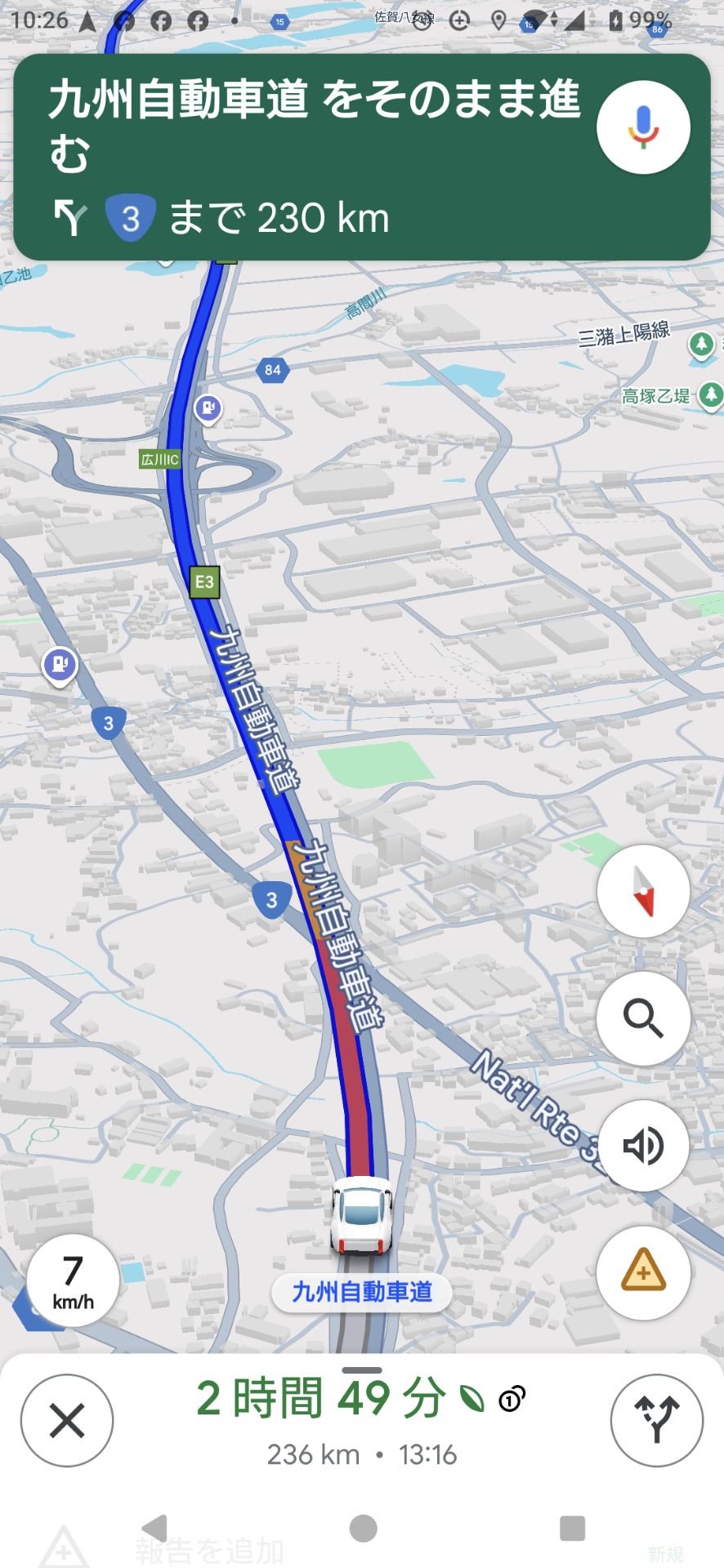Add a report with warning triangle button
724x1568 pixels.
coord(643,1272)
